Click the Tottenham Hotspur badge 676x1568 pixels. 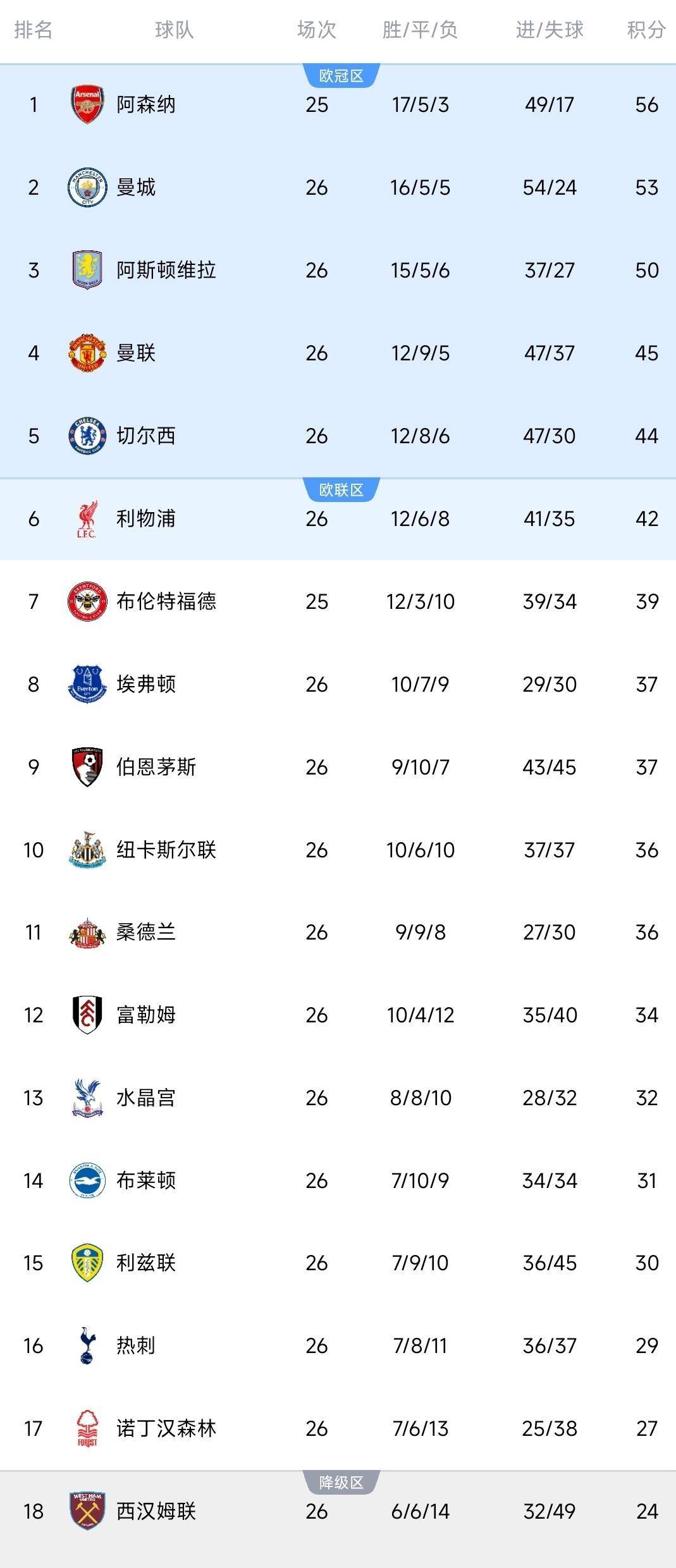point(87,1346)
